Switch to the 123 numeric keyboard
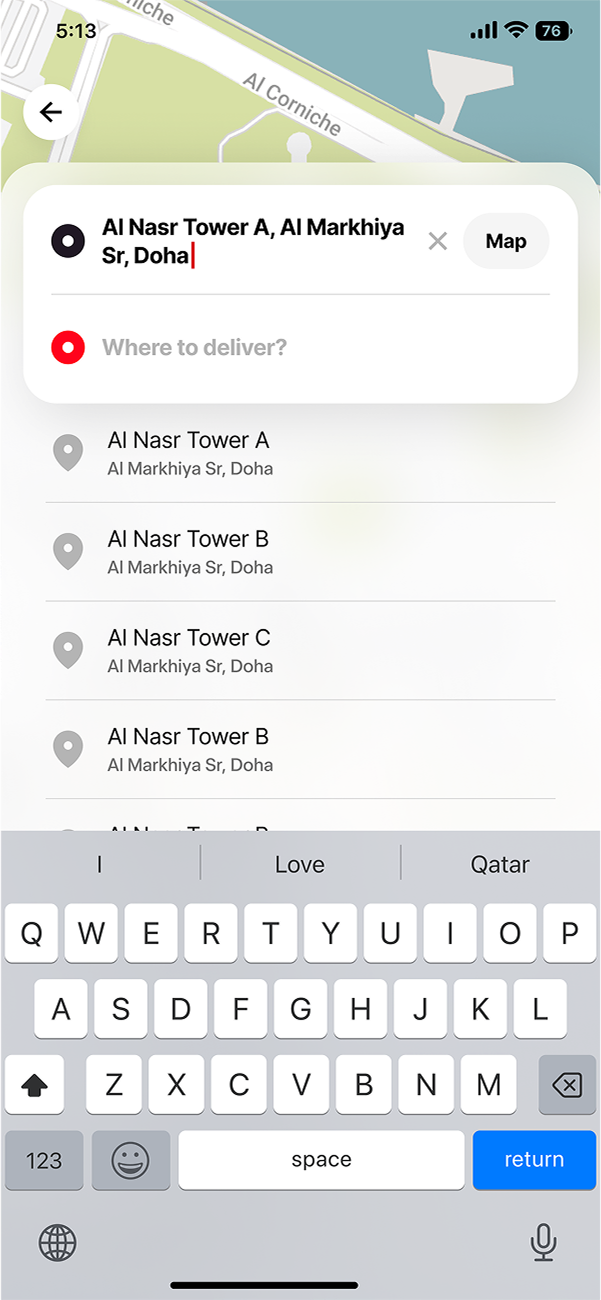The image size is (601, 1300). tap(44, 1160)
